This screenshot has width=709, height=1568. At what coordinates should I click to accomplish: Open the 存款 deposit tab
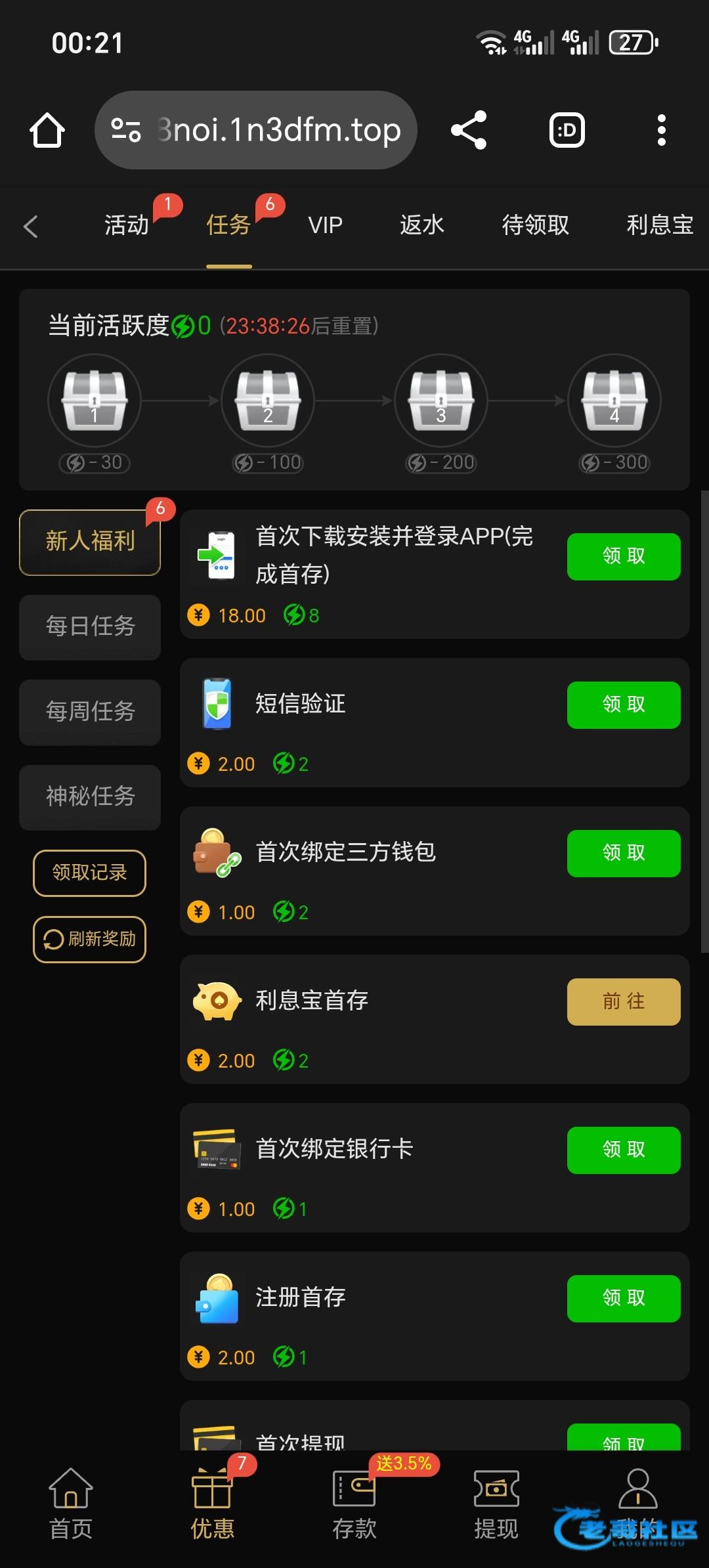[354, 1504]
